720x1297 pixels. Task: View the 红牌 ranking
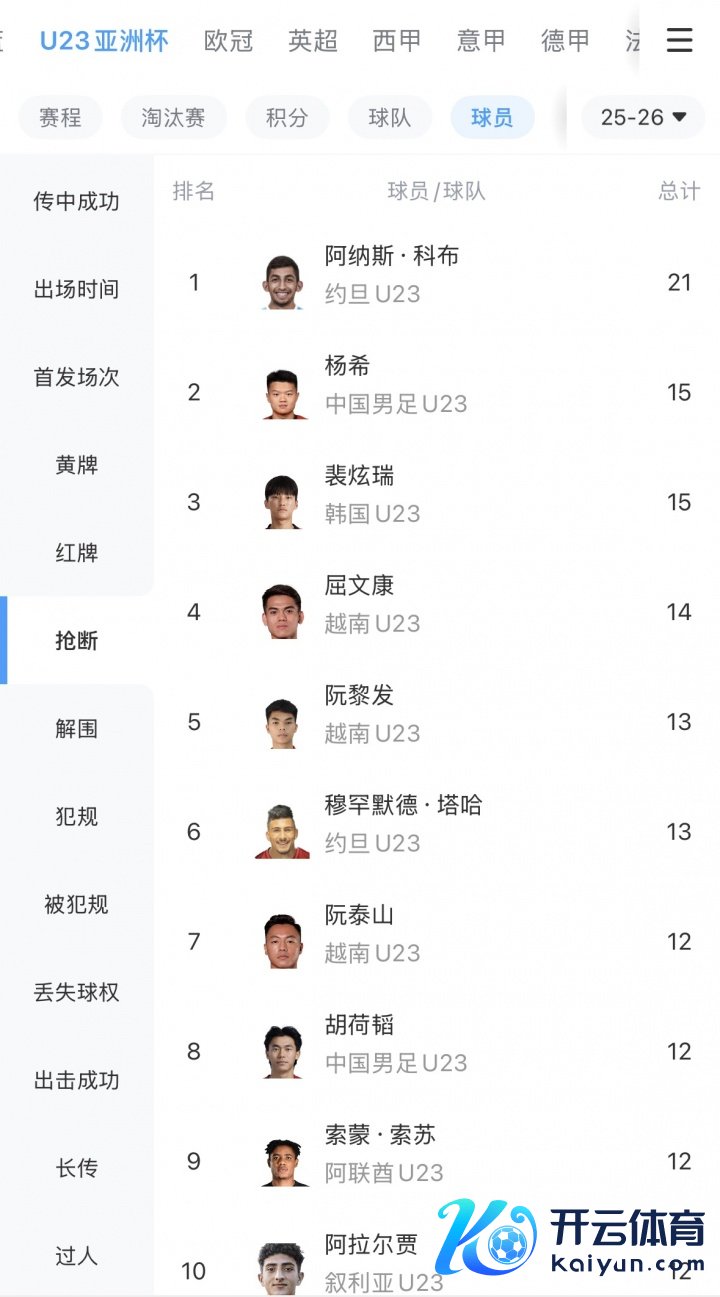[76, 553]
